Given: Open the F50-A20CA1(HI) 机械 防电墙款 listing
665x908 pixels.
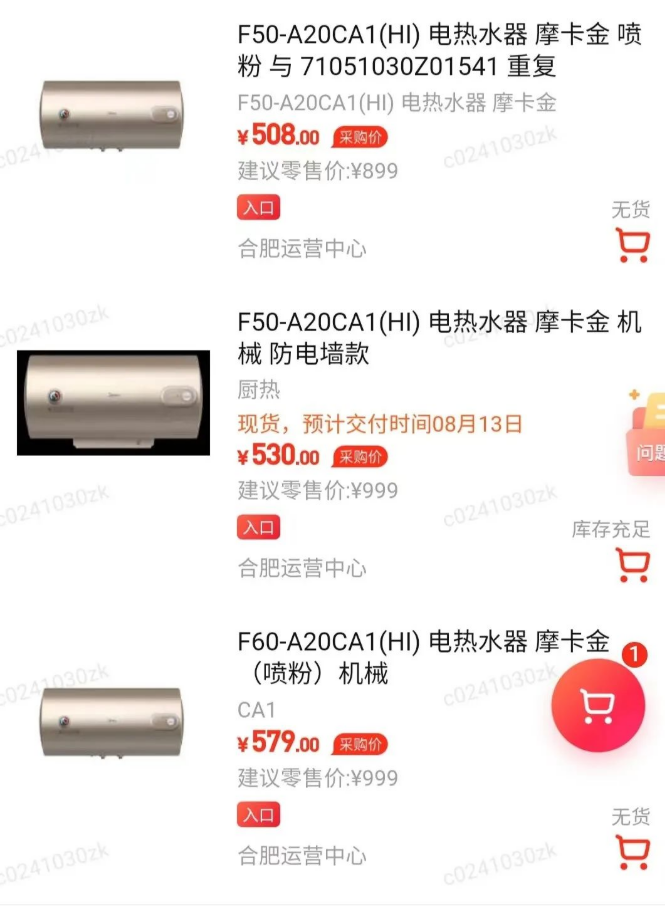Looking at the screenshot, I should [440, 338].
